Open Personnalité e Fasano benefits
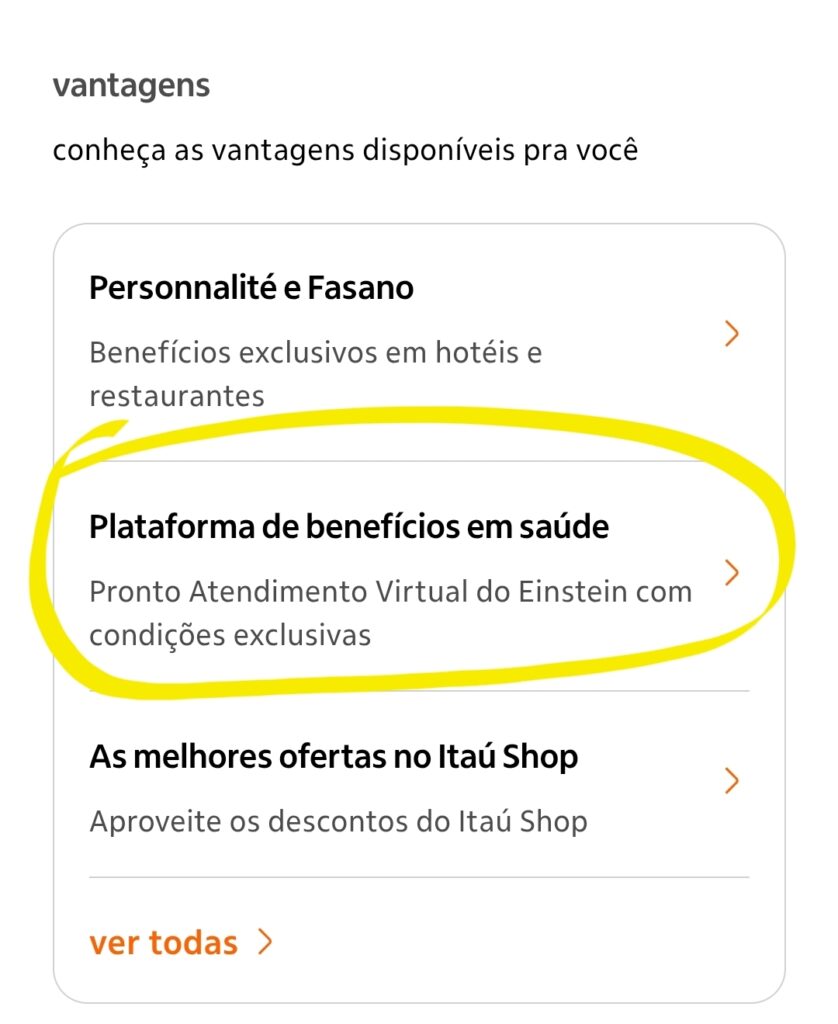Viewport: 838px width, 1024px height. 418,340
